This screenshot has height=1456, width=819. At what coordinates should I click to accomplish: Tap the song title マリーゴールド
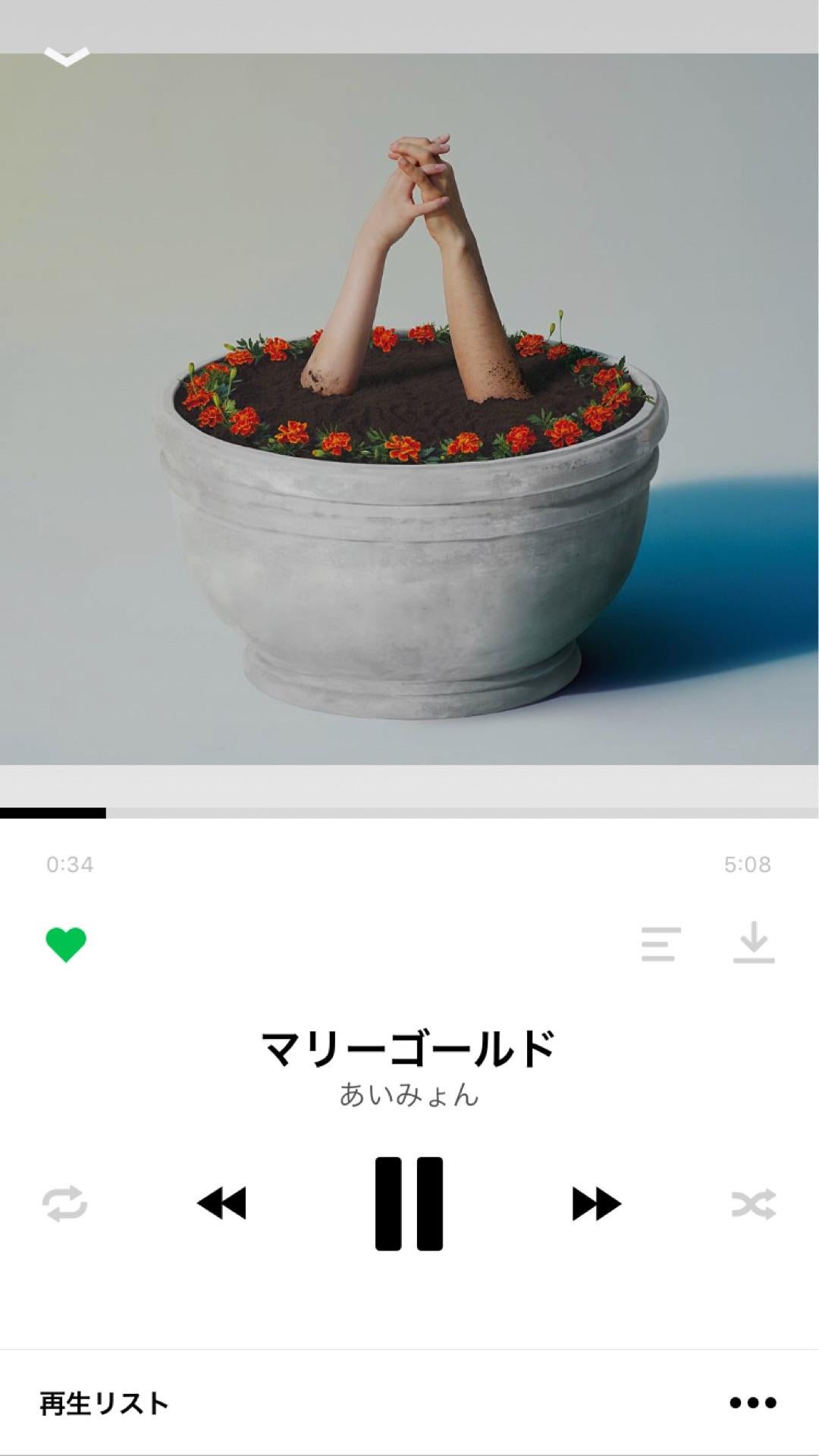409,1046
